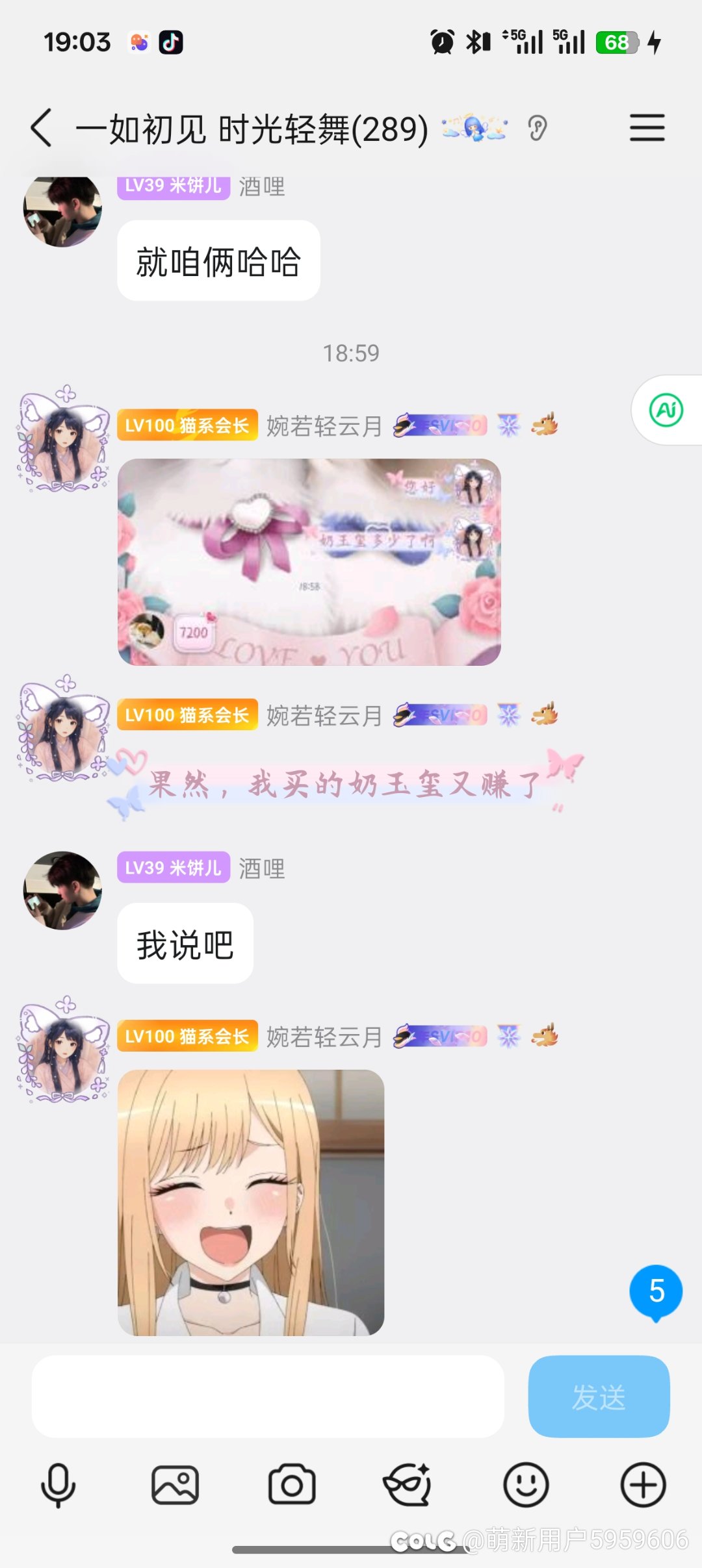View 酒哩's profile from the 我说吧 message avatar
The width and height of the screenshot is (702, 1568).
62,891
